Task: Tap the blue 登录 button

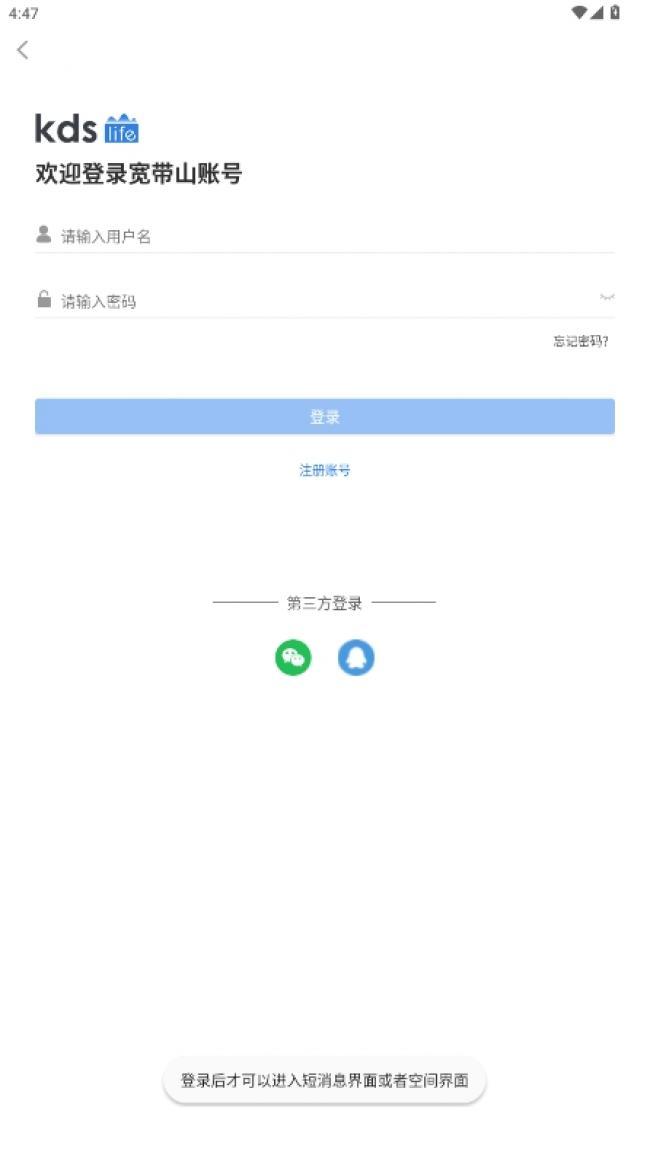Action: [324, 417]
